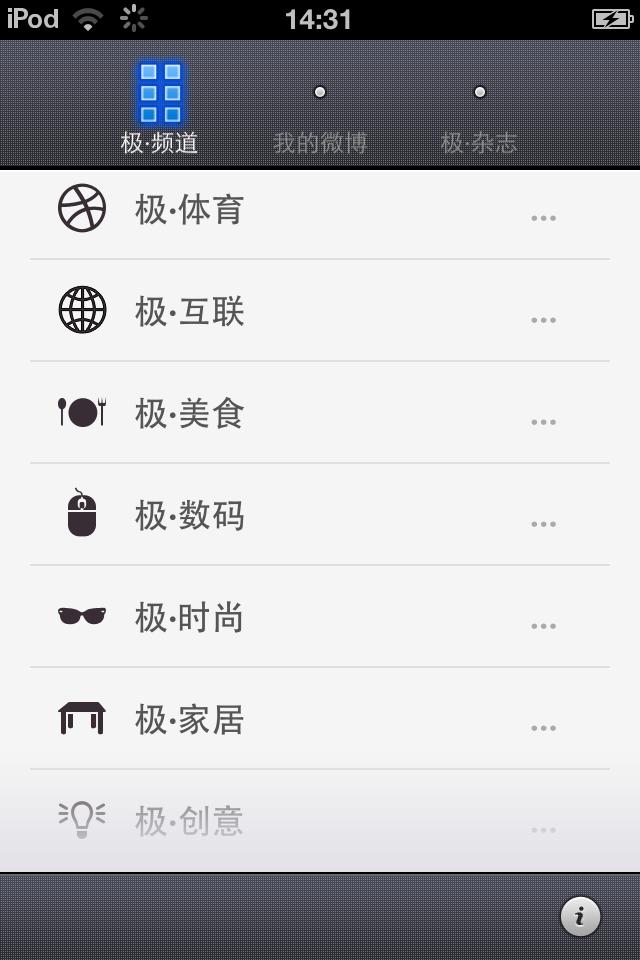Tap the info button

[x=580, y=916]
